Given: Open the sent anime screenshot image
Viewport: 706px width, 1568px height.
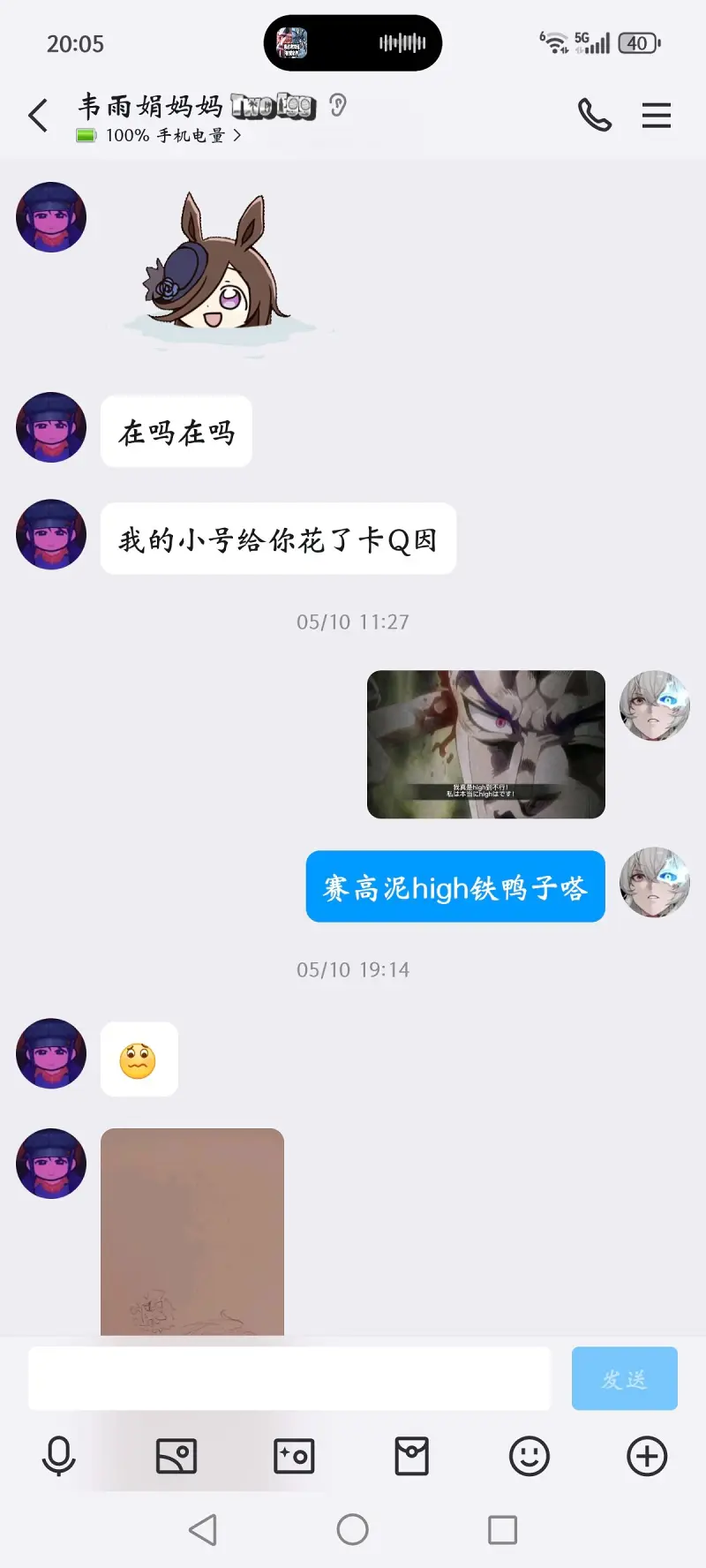Looking at the screenshot, I should coord(485,744).
